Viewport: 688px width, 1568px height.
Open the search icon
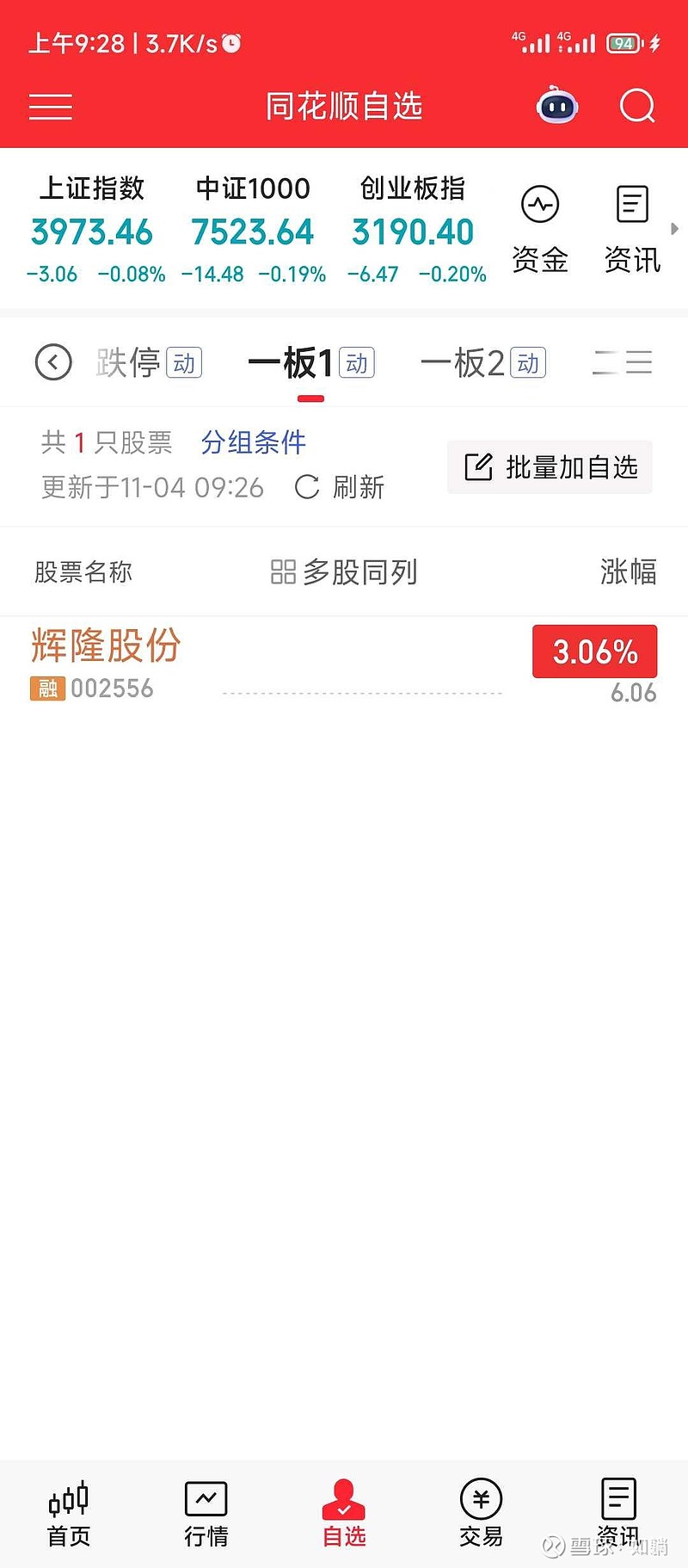[x=637, y=105]
